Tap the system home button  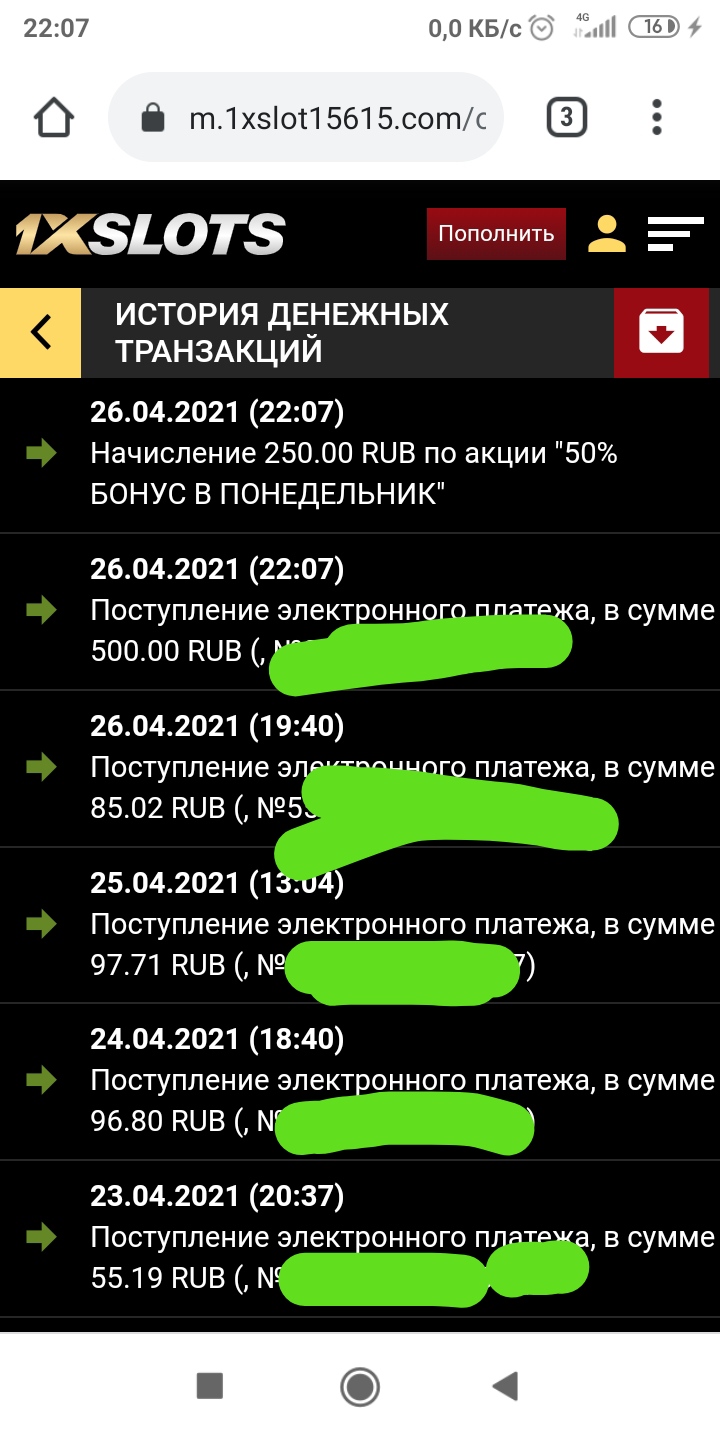pyautogui.click(x=359, y=1386)
